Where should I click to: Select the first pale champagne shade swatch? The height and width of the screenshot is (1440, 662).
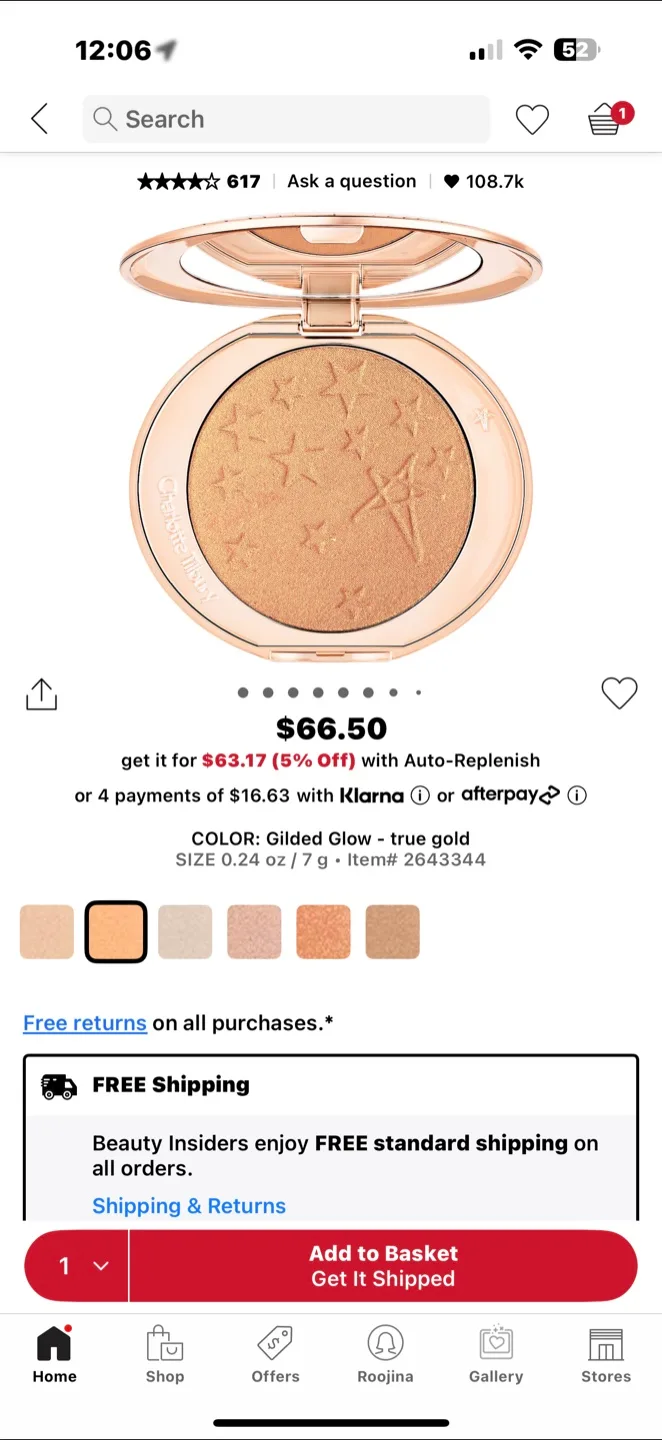(47, 932)
